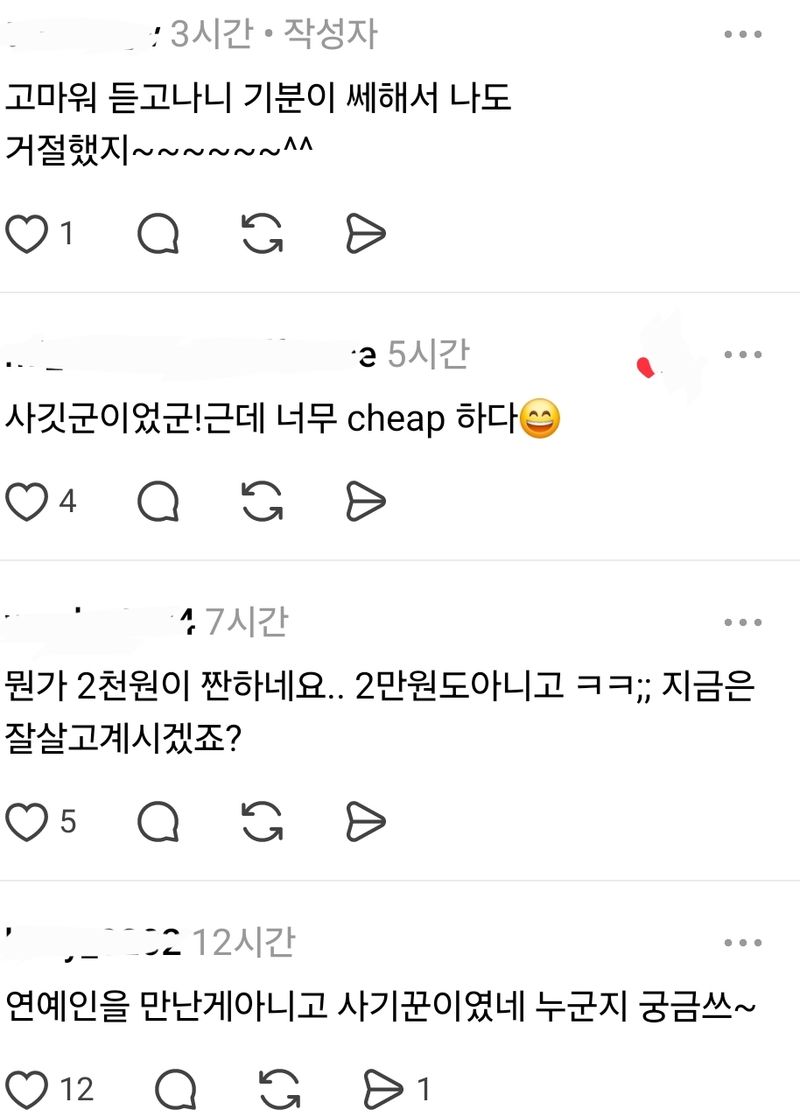Share the '2천원이 짠하네요' comment
Image resolution: width=800 pixels, height=1117 pixels.
coord(365,822)
